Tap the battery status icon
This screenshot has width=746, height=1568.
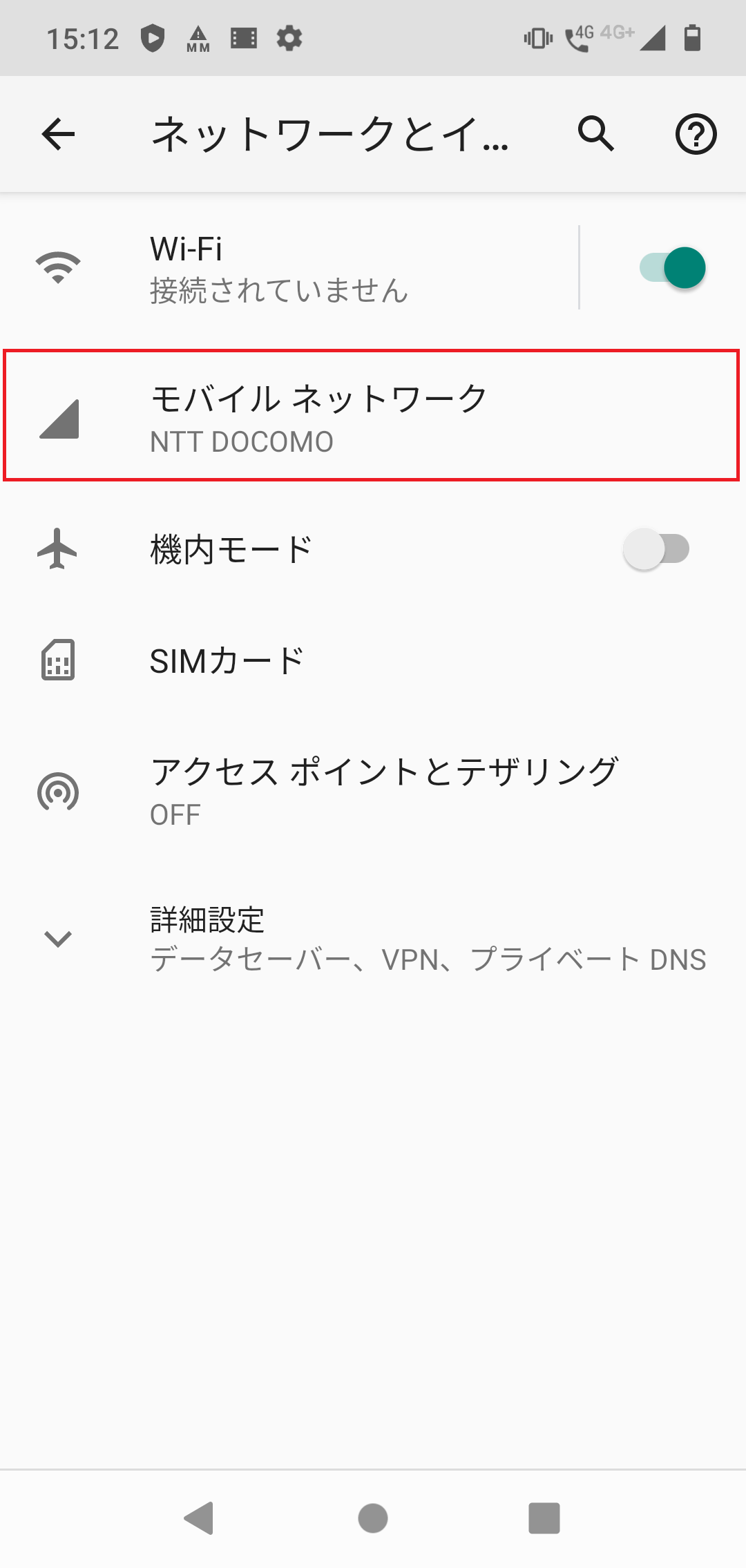click(691, 38)
